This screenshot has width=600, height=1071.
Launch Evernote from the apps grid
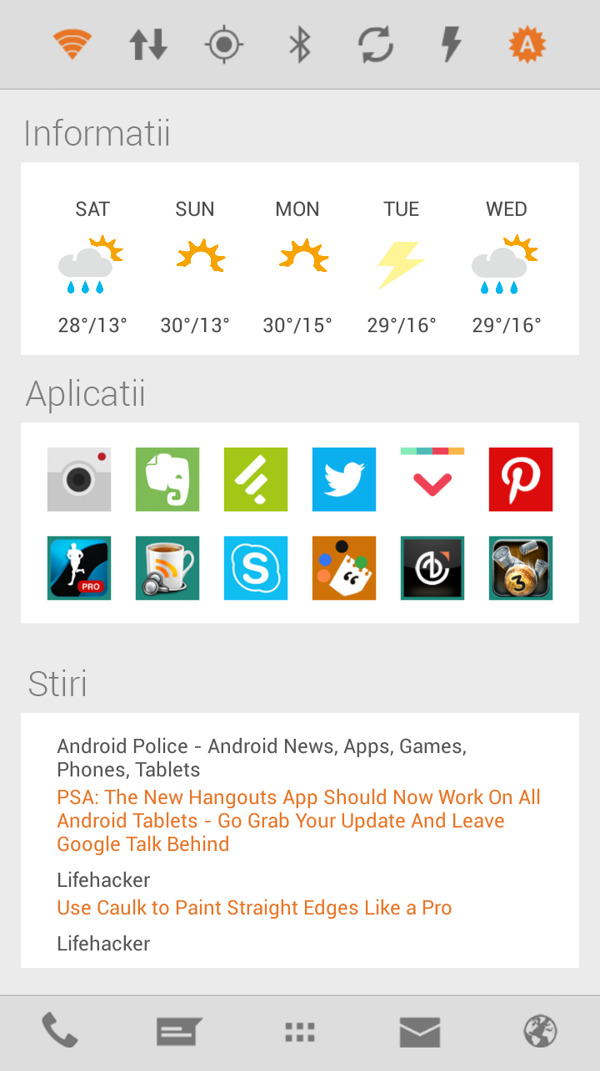point(167,479)
